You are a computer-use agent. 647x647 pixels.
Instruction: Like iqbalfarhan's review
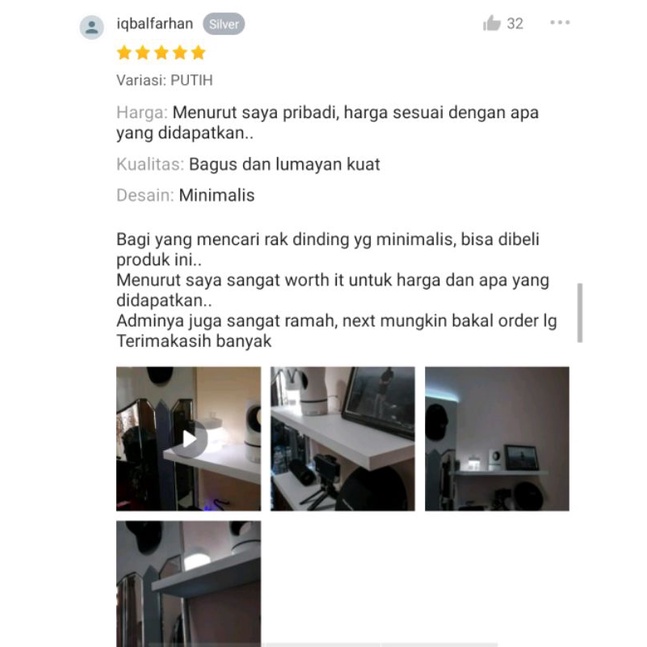pyautogui.click(x=492, y=23)
